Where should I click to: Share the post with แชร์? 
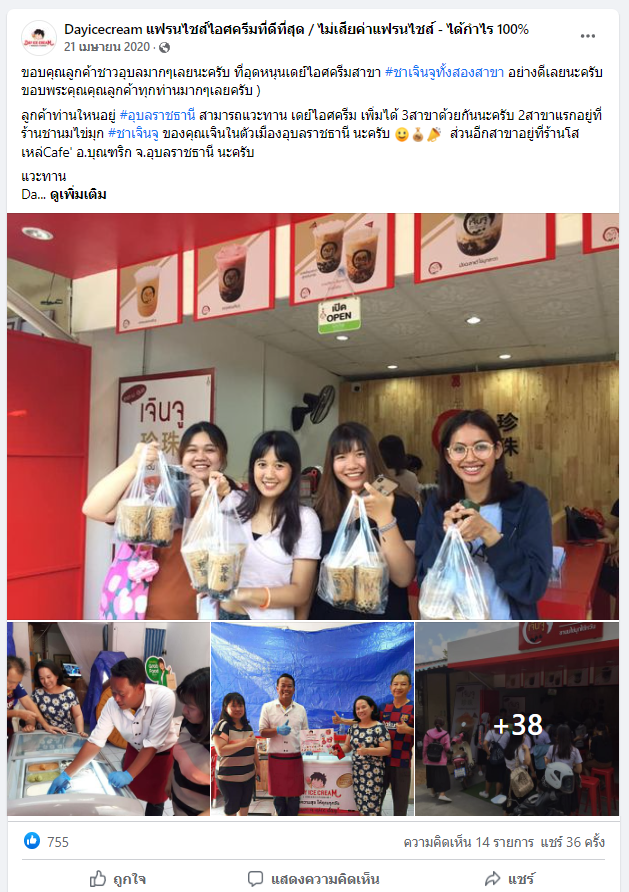tap(509, 879)
